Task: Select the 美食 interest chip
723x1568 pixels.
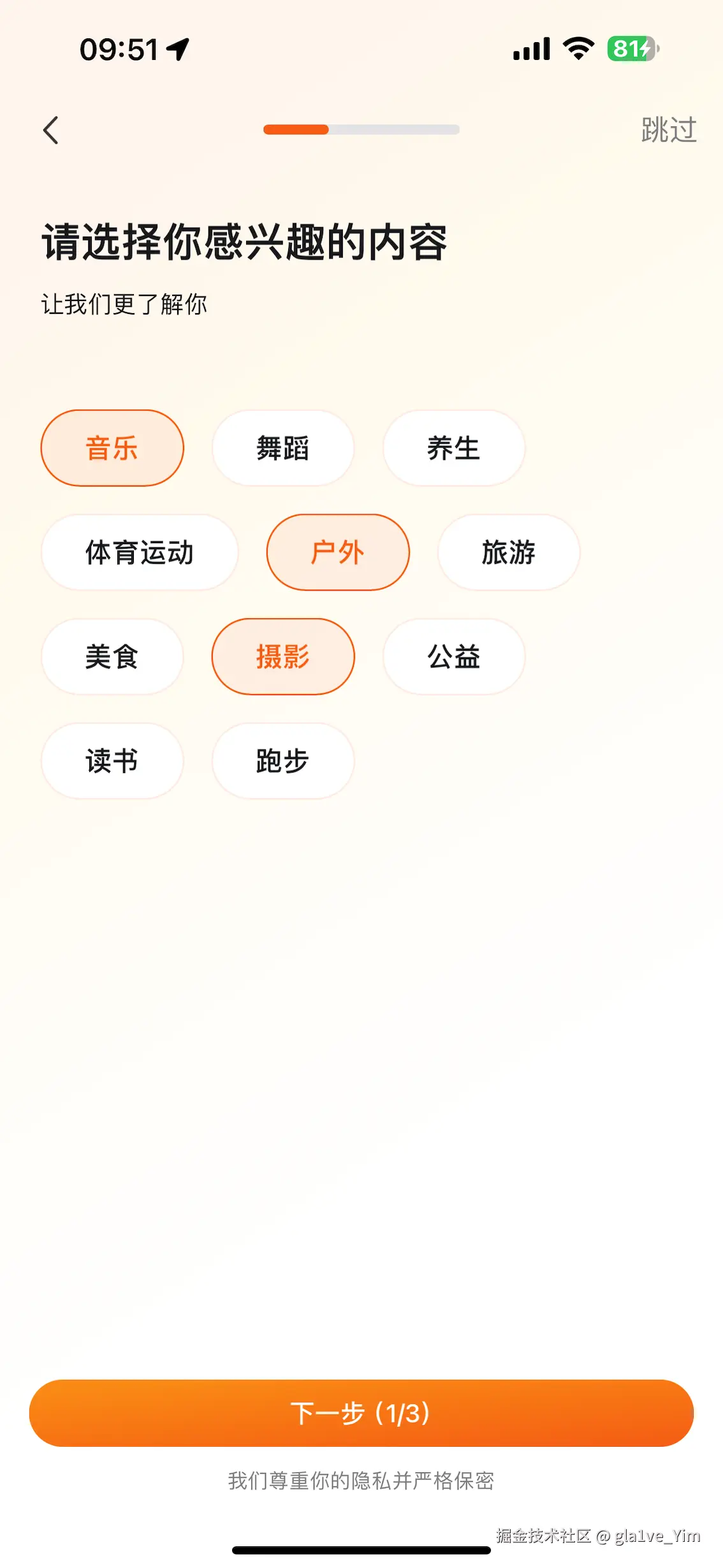Action: point(112,656)
